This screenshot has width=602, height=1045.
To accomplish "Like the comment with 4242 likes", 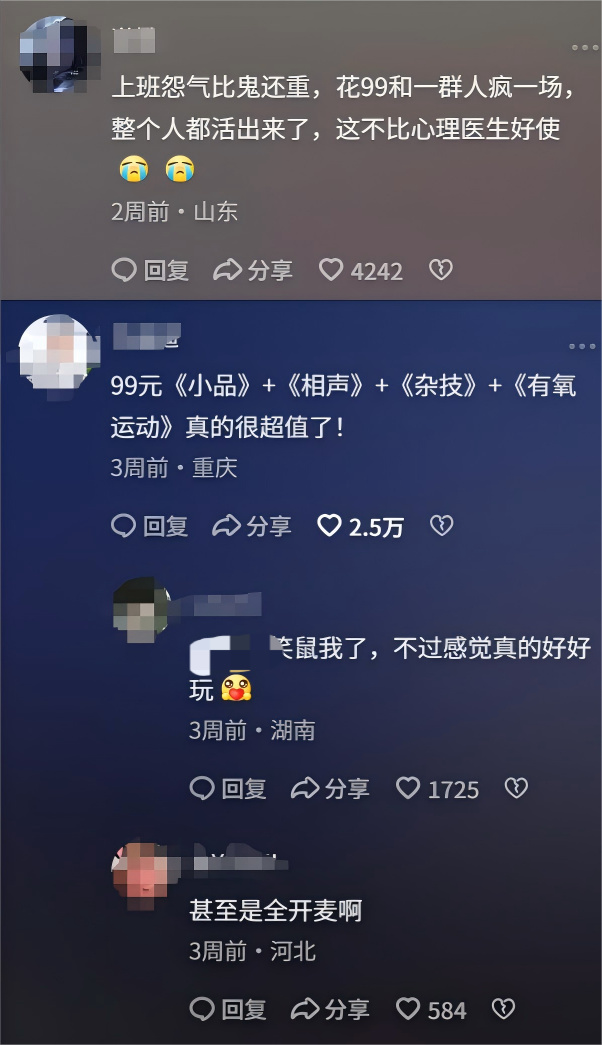I will click(331, 270).
